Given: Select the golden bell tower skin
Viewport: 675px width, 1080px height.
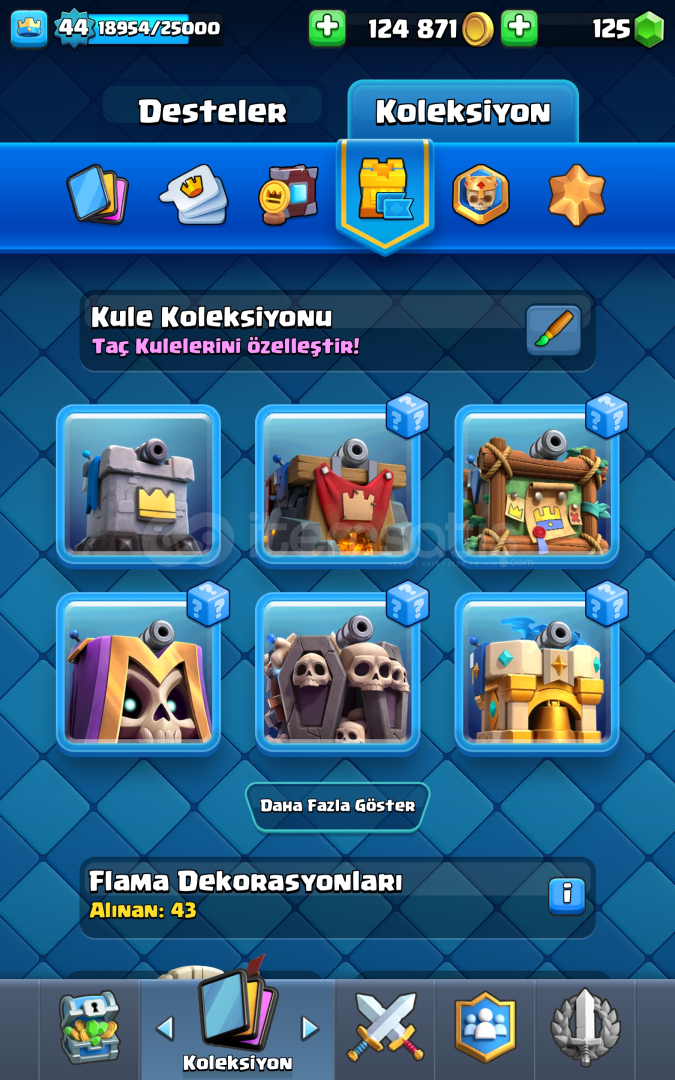Looking at the screenshot, I should [x=536, y=672].
